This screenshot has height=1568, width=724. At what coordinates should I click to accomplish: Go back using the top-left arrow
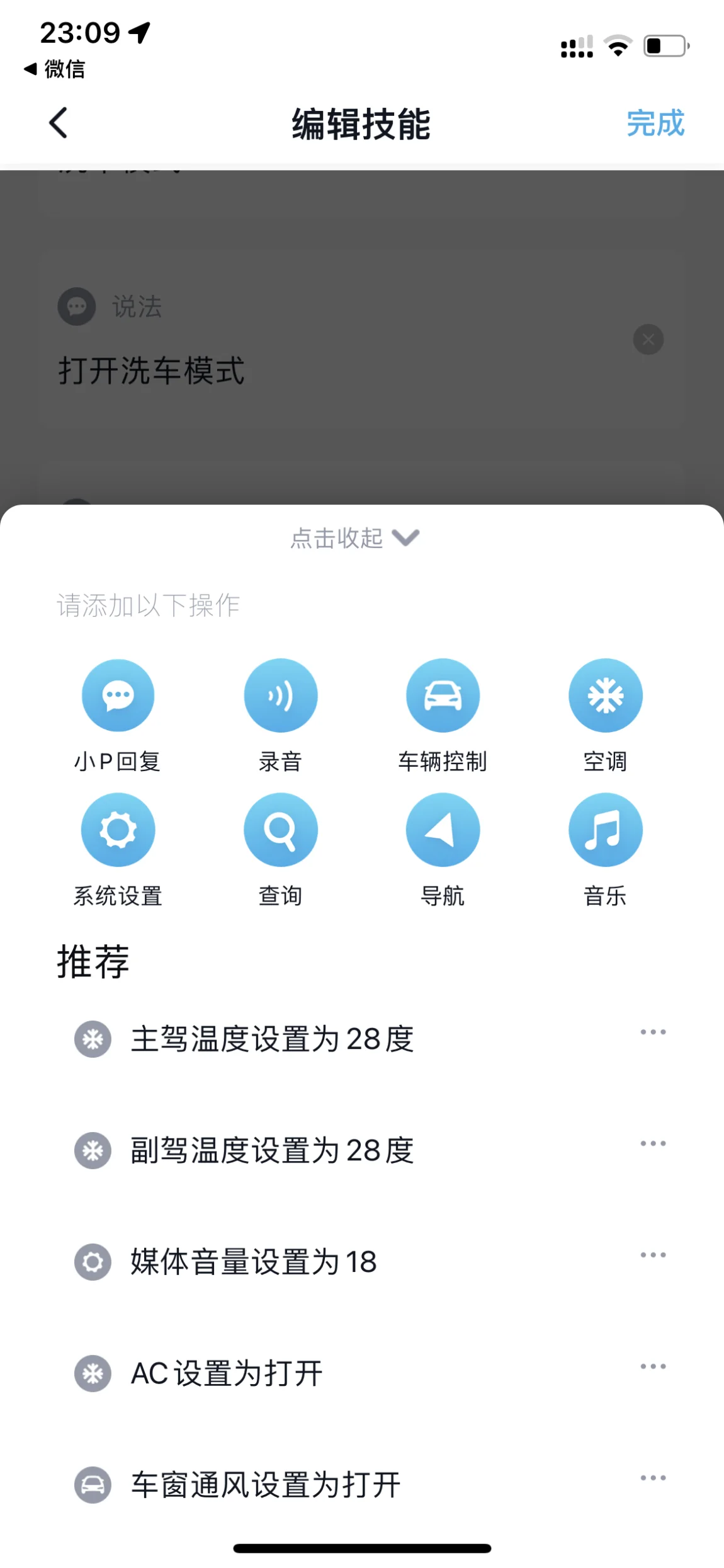click(x=59, y=123)
